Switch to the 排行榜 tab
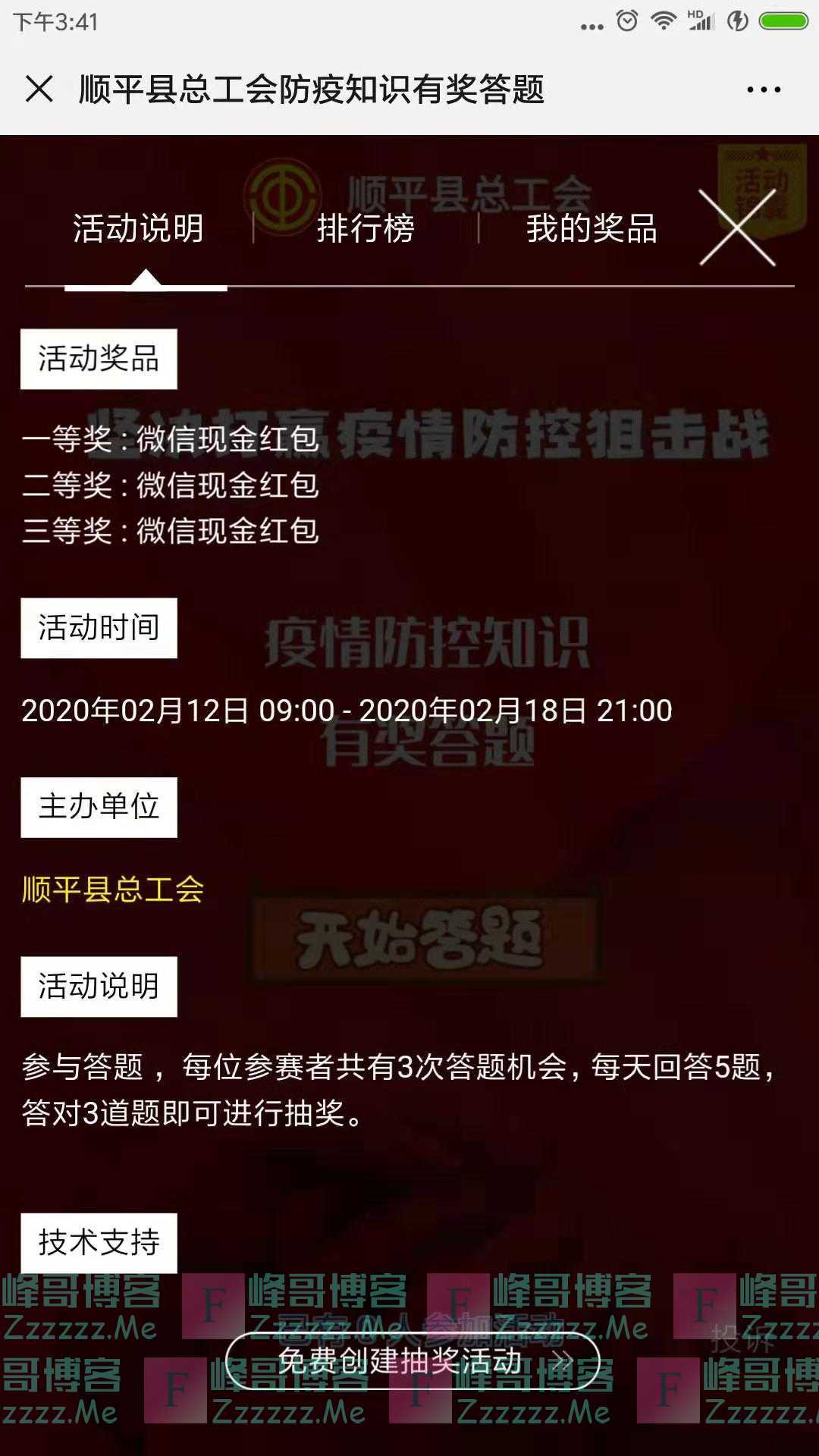The width and height of the screenshot is (819, 1456). [366, 228]
